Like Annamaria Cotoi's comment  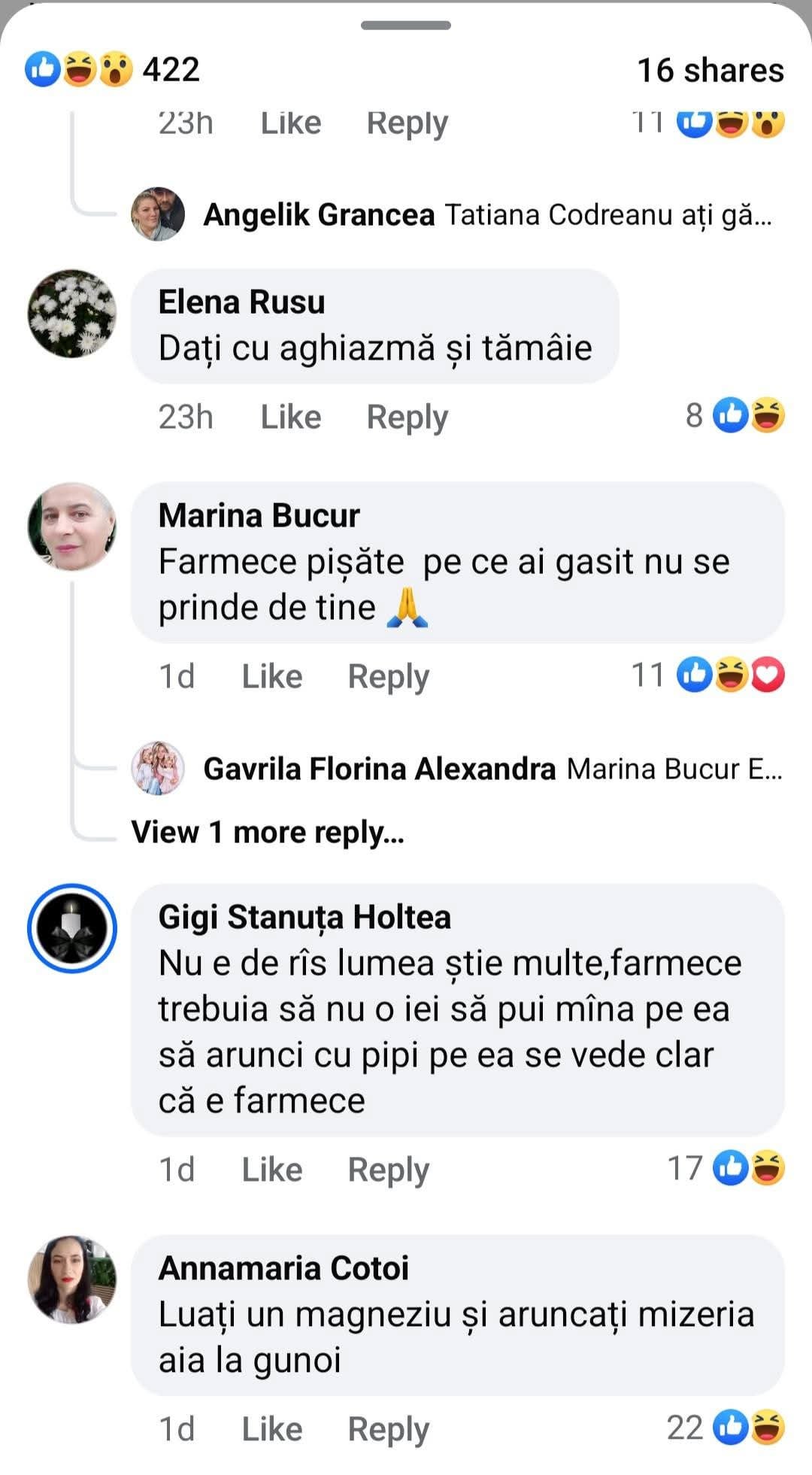(271, 1429)
